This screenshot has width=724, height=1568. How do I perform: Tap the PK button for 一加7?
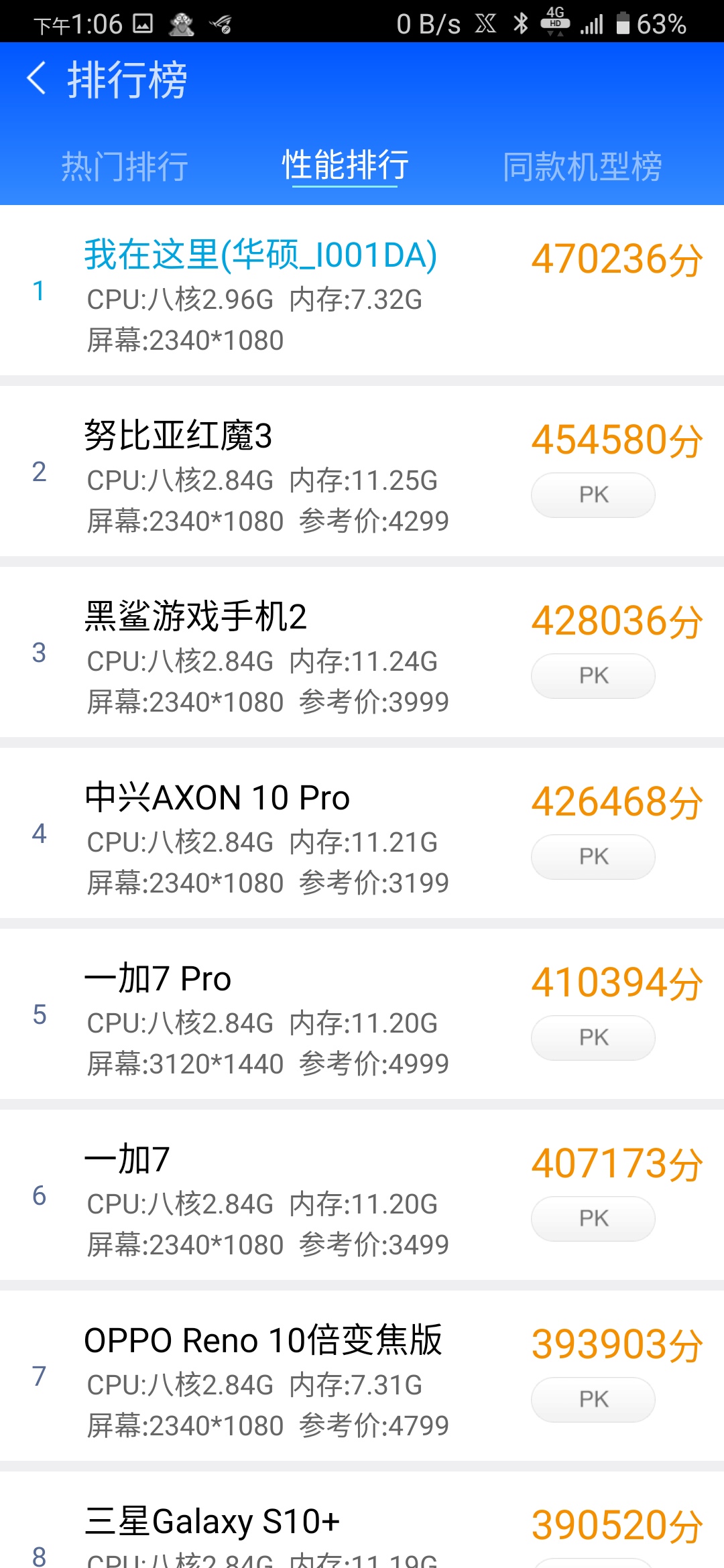pyautogui.click(x=593, y=1219)
